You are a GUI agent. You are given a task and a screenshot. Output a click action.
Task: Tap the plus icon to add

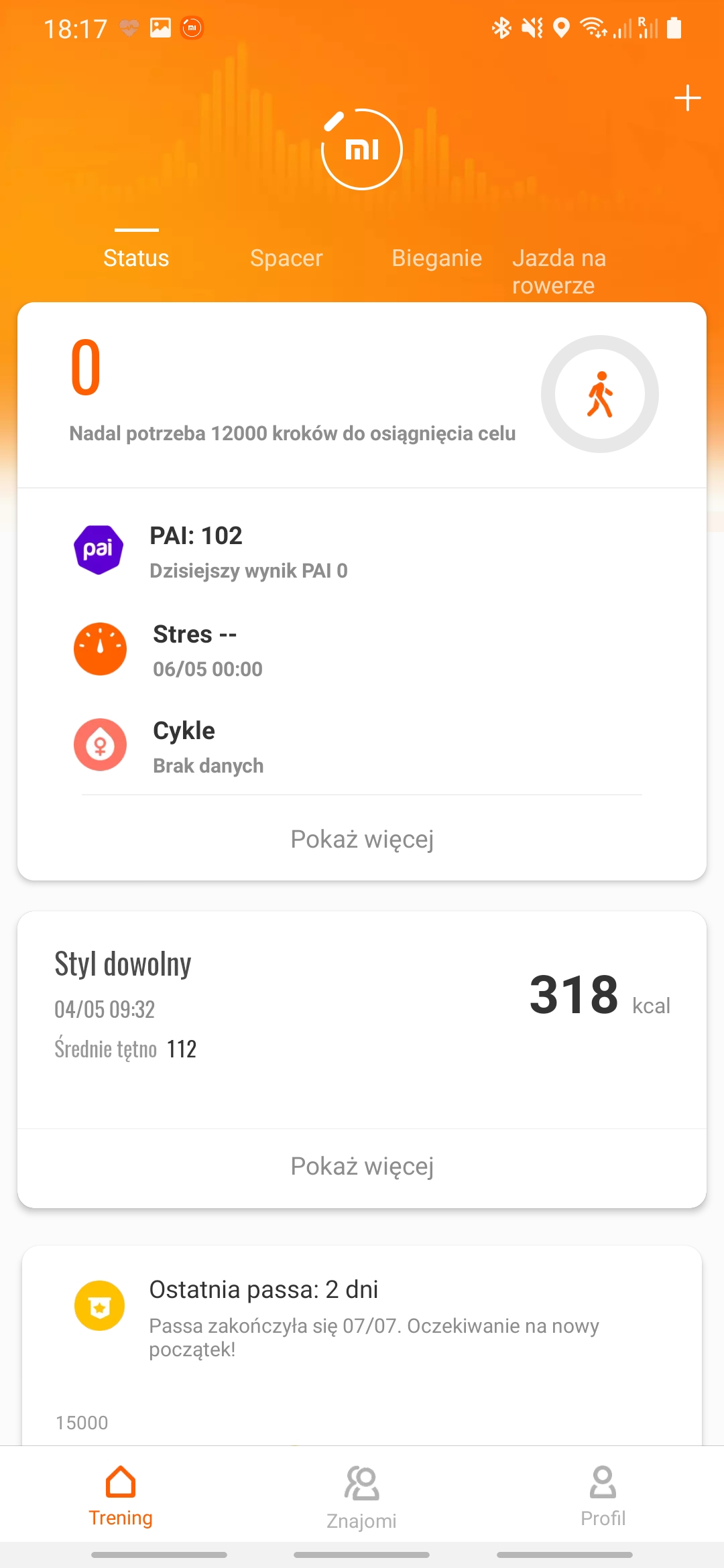(x=687, y=99)
